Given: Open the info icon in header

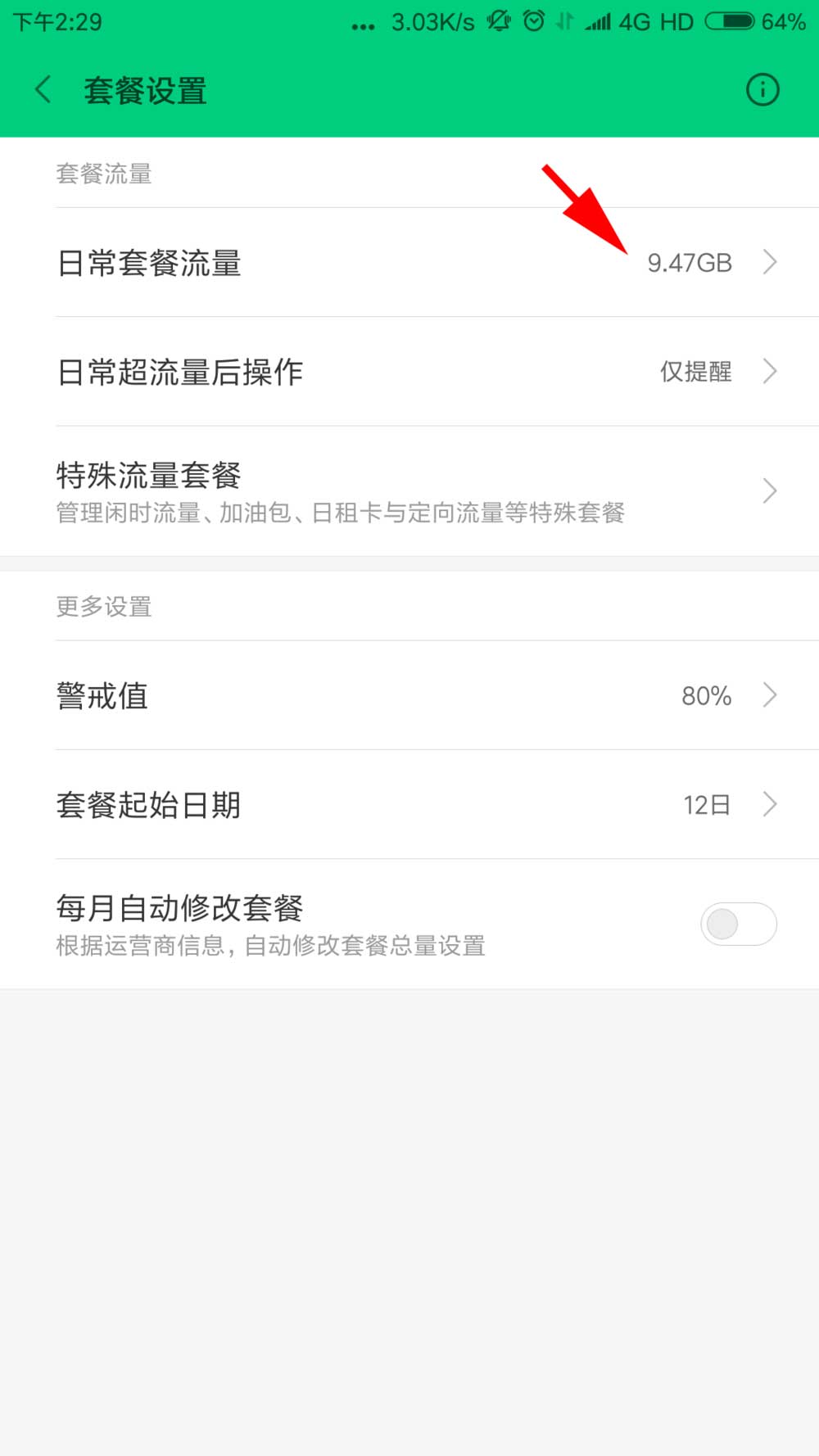Looking at the screenshot, I should pos(762,90).
